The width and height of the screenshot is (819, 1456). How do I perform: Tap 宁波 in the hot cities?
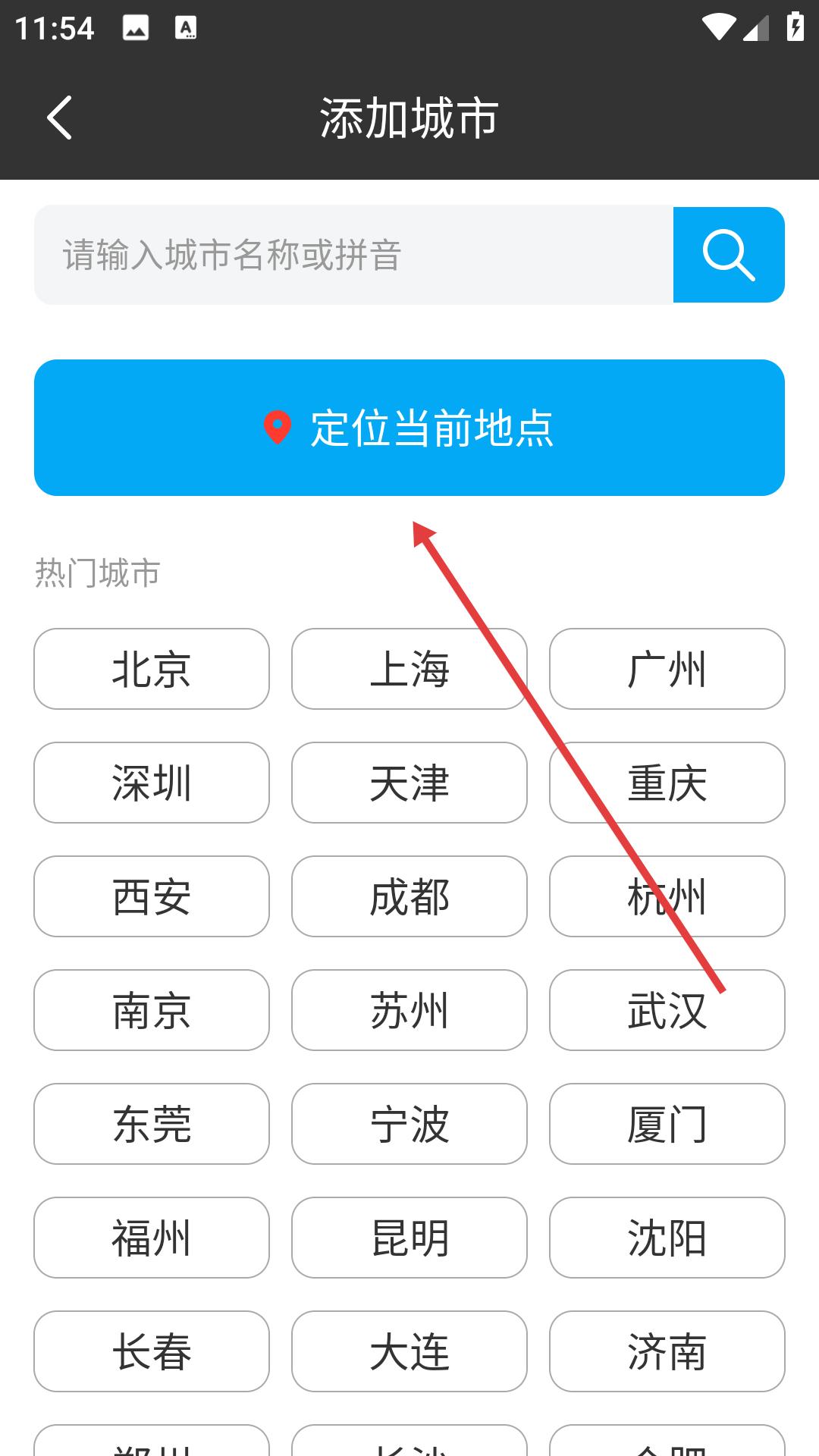(409, 1124)
